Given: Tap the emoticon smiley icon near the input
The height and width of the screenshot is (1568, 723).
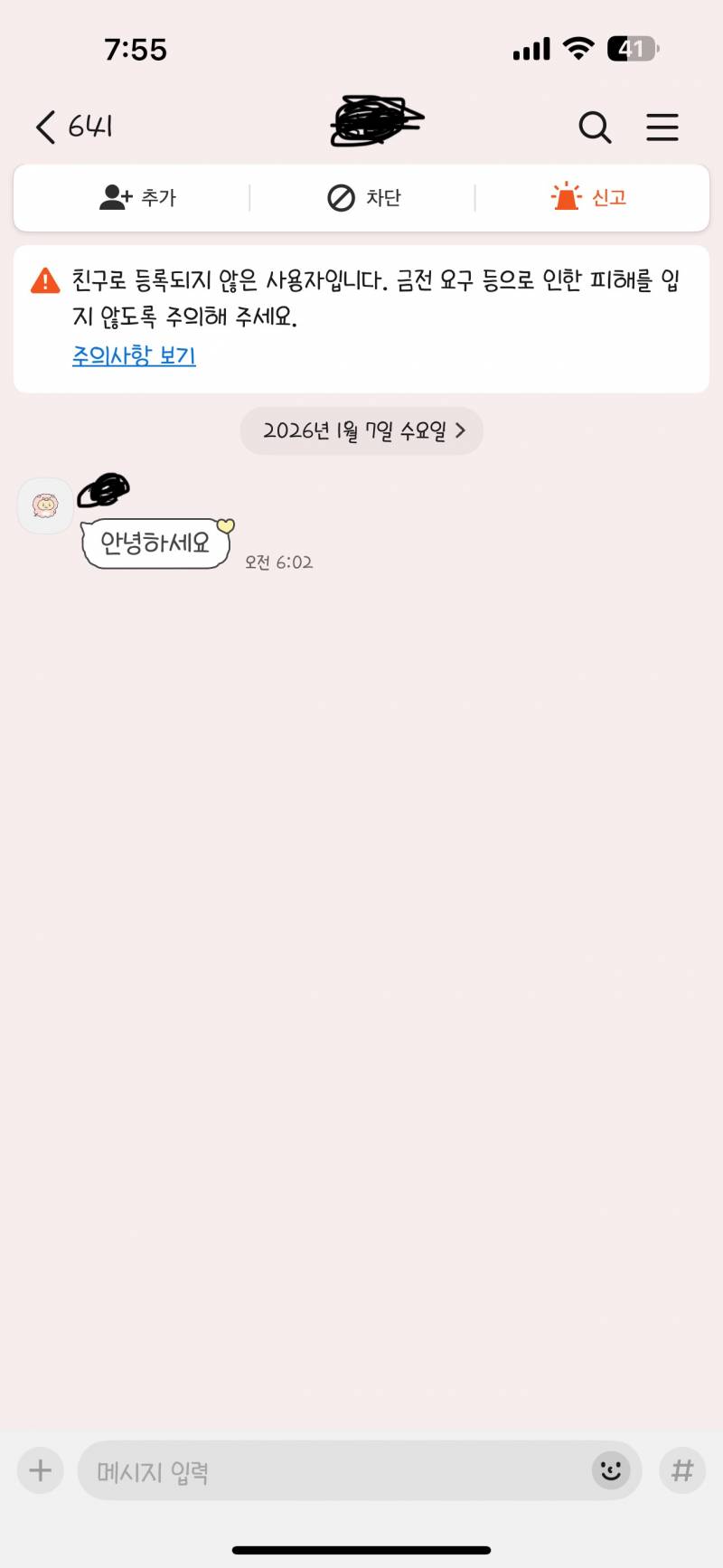Looking at the screenshot, I should (610, 1471).
